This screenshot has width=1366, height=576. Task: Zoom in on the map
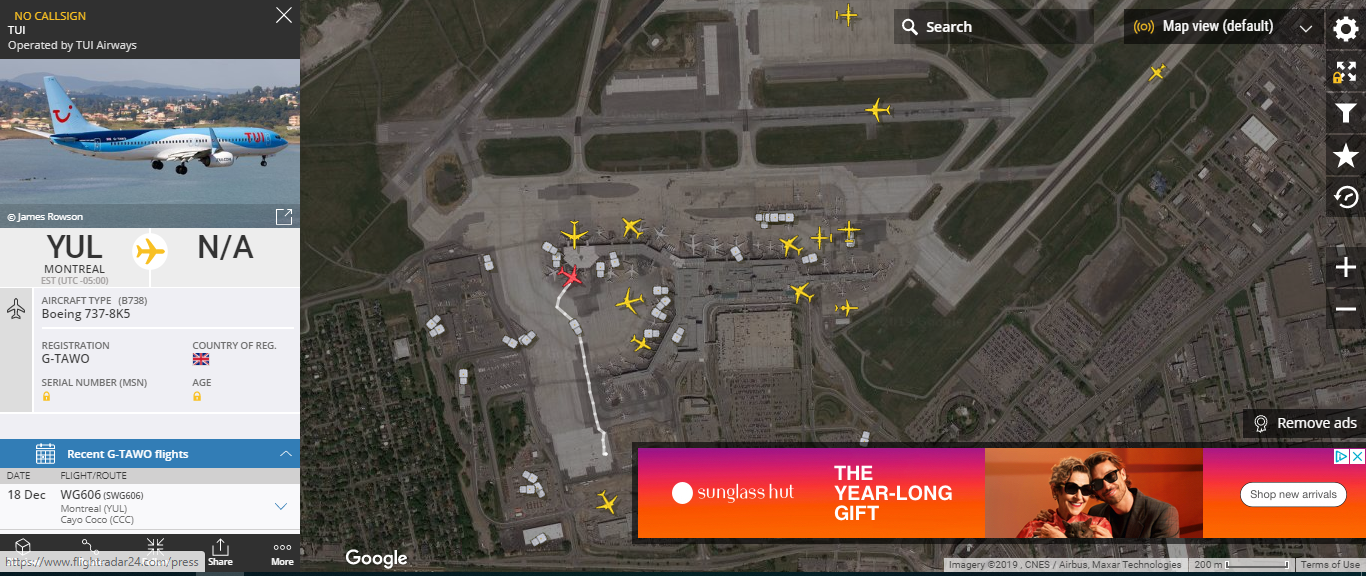(1346, 268)
